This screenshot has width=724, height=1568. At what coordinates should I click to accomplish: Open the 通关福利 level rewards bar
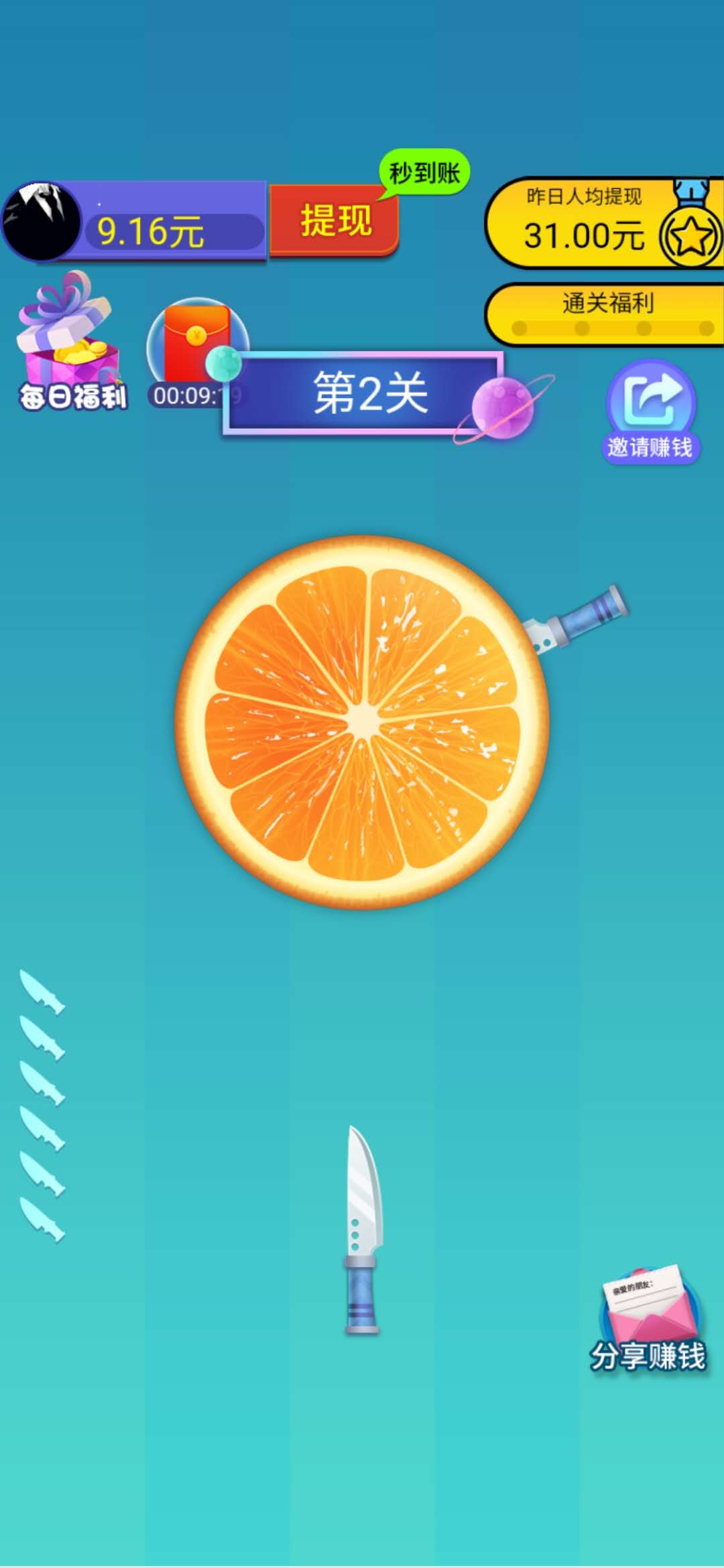(x=607, y=313)
